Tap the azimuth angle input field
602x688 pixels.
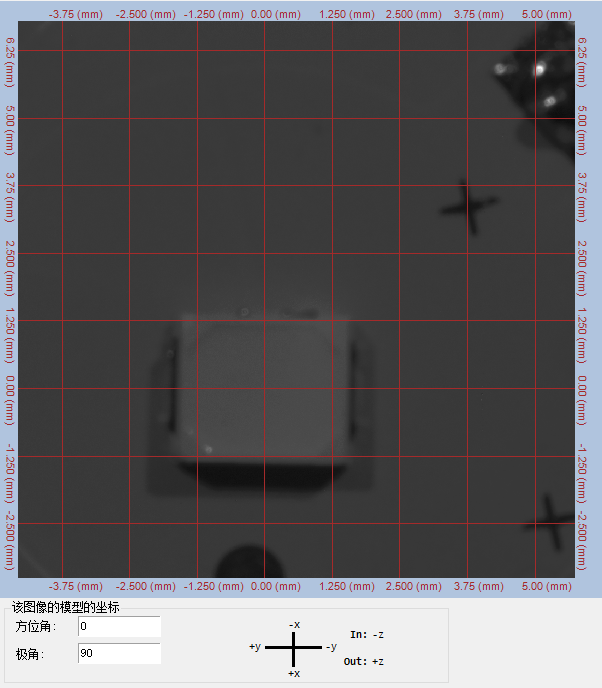119,627
